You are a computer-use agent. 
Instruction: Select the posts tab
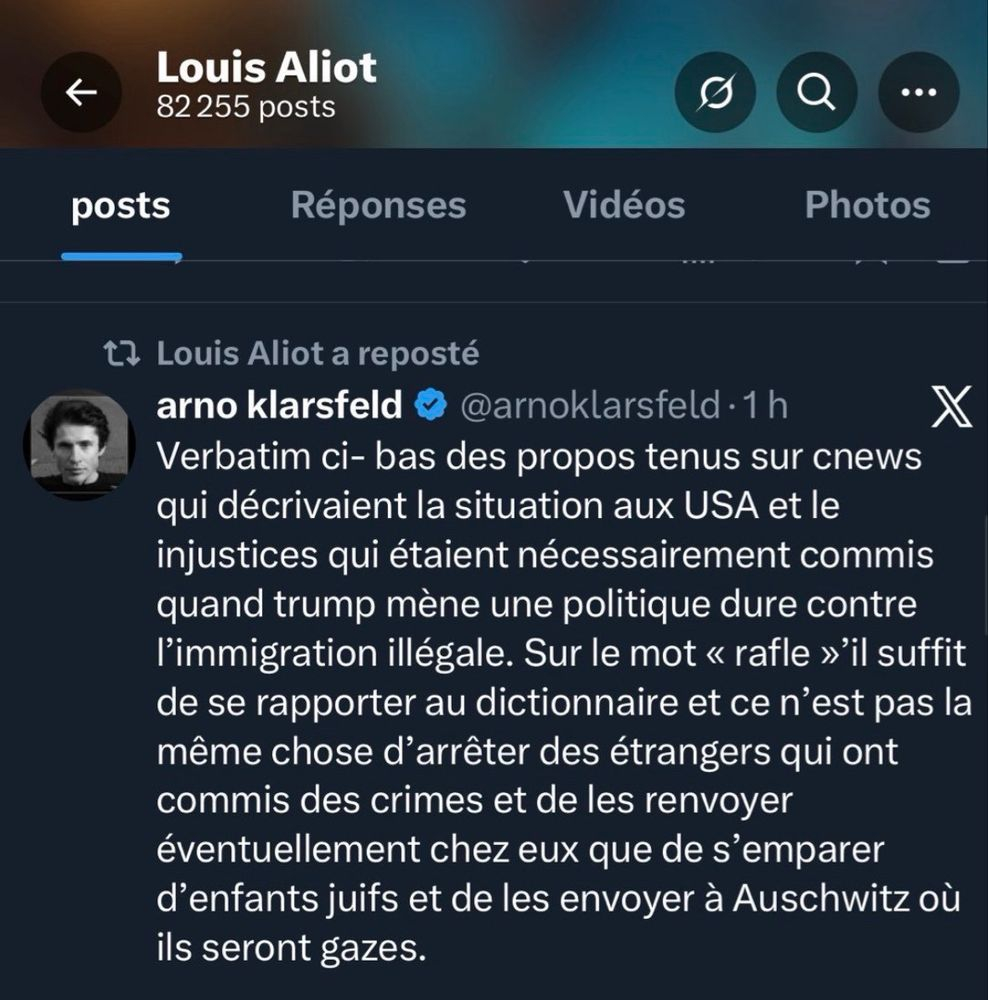(121, 206)
